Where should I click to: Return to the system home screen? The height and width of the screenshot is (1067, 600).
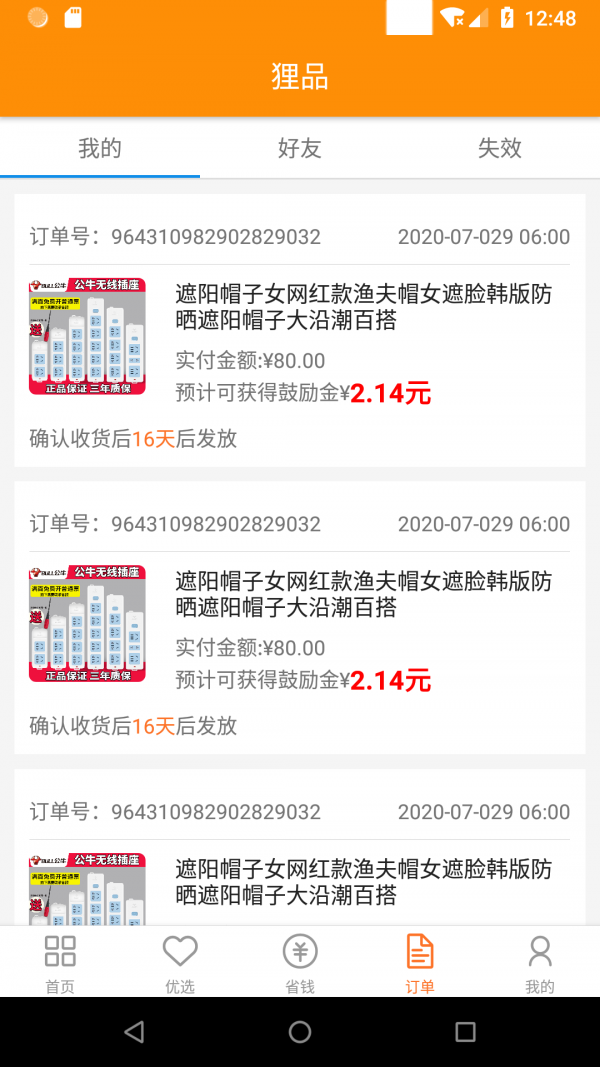(x=300, y=1032)
